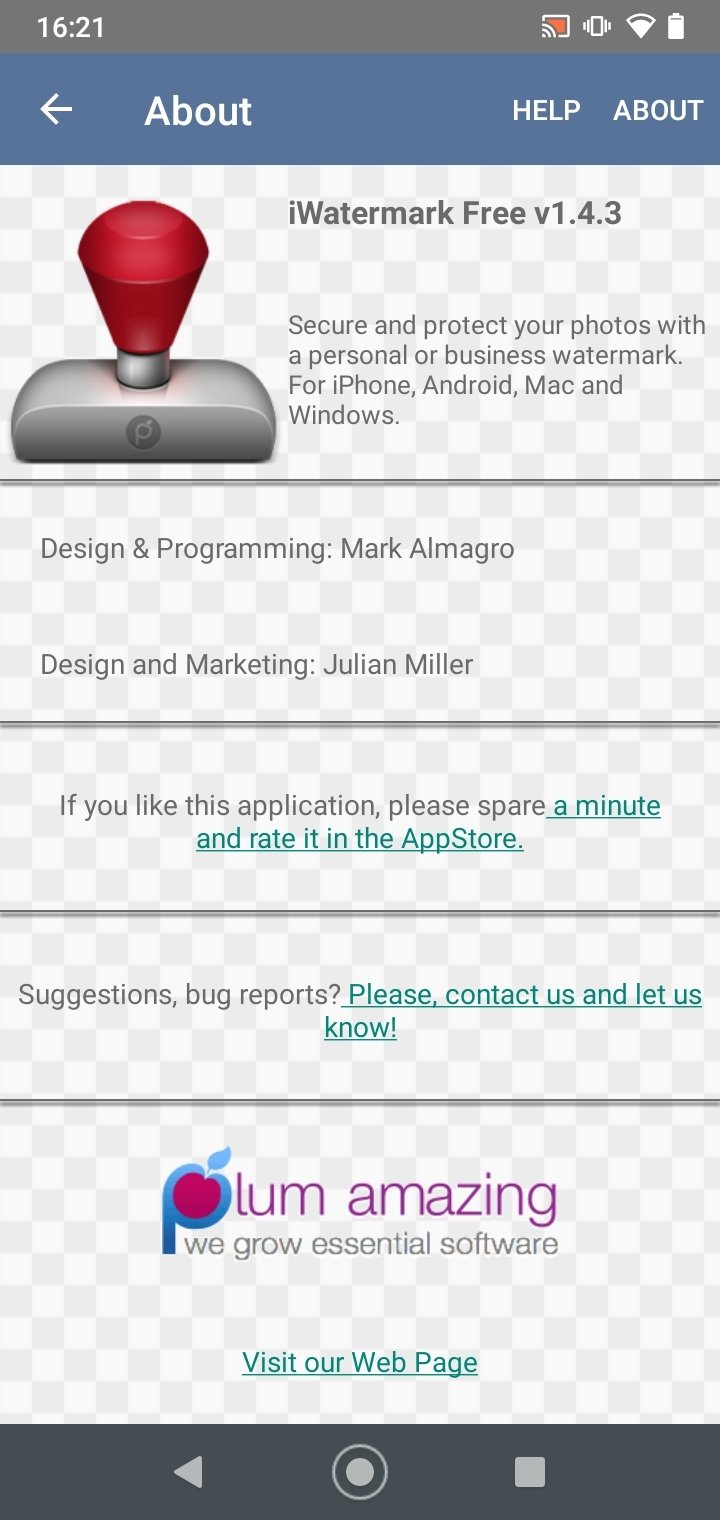The height and width of the screenshot is (1520, 720).
Task: Tap the system home button
Action: [360, 1472]
